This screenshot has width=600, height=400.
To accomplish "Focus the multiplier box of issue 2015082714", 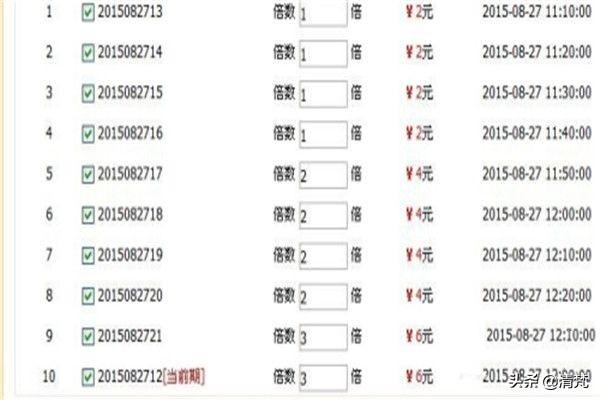I will tap(321, 54).
